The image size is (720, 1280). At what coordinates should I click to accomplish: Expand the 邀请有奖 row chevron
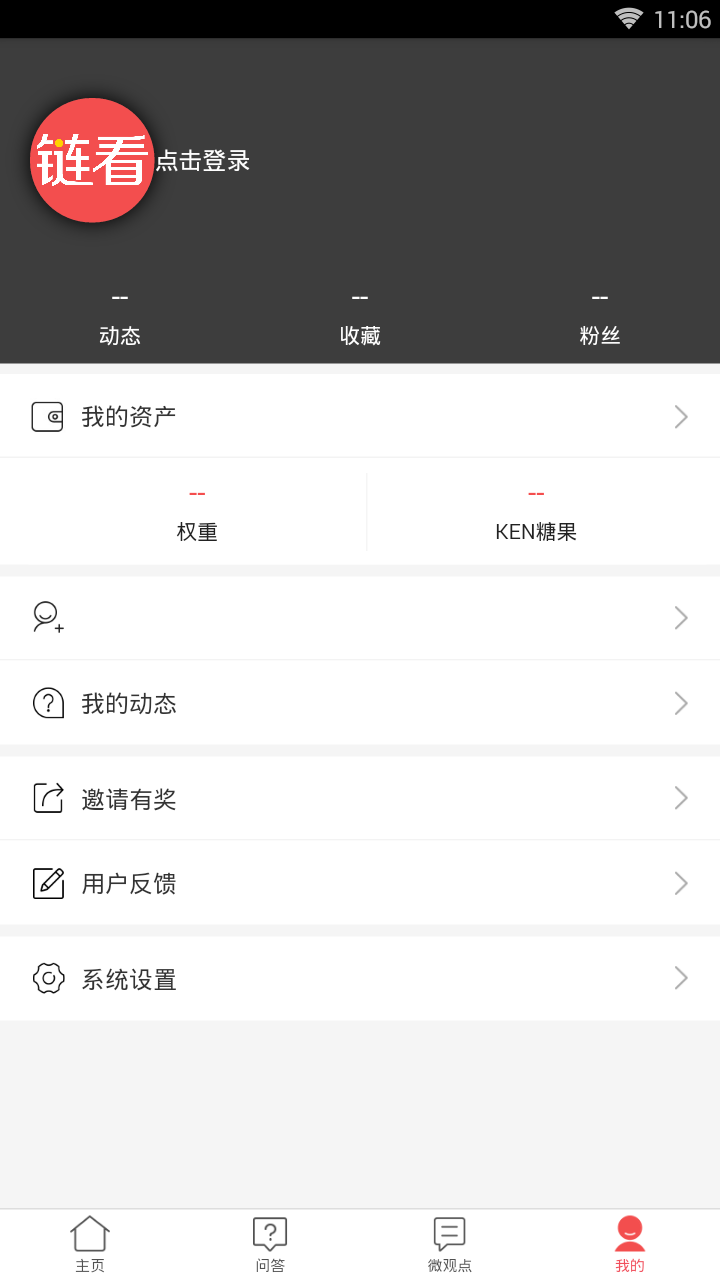click(x=681, y=797)
